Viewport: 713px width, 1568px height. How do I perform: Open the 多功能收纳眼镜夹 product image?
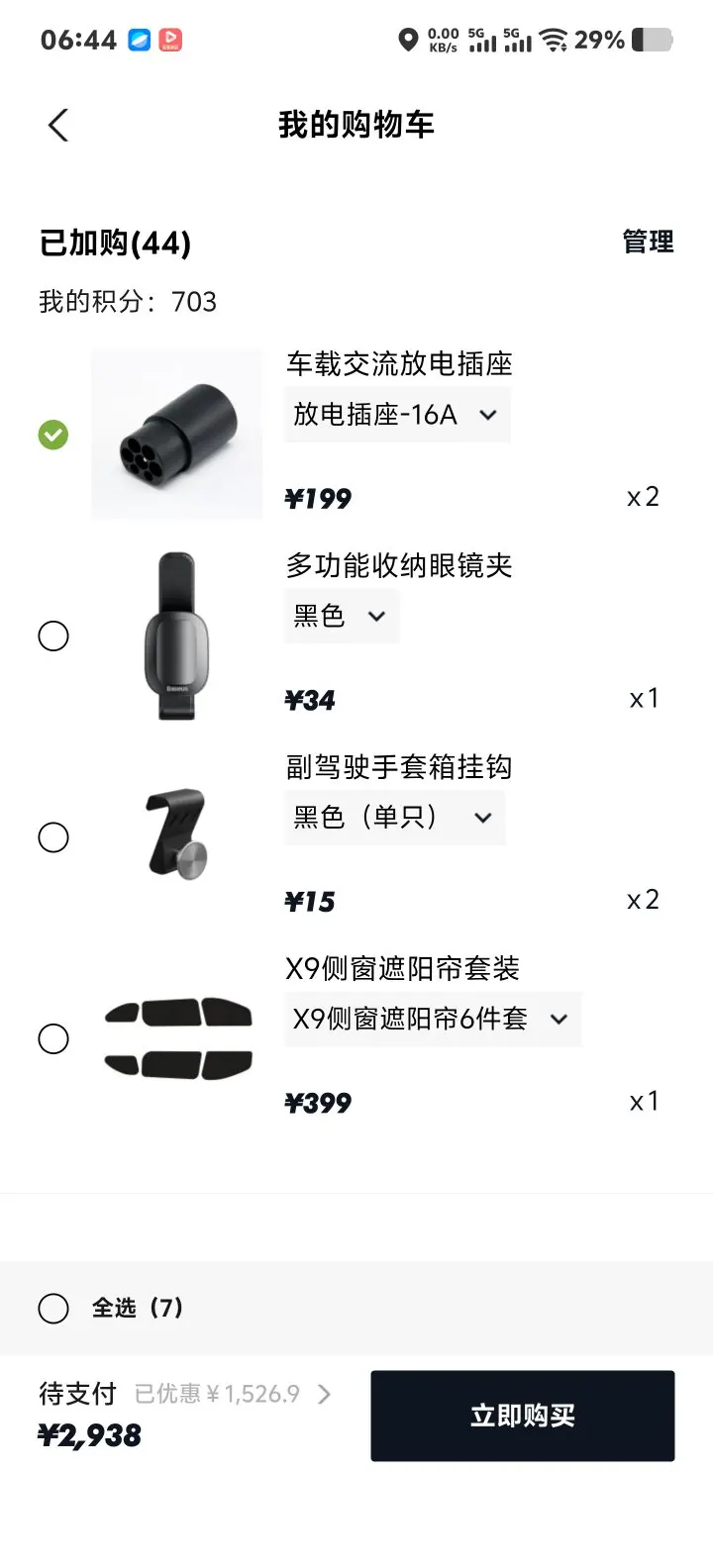click(177, 636)
